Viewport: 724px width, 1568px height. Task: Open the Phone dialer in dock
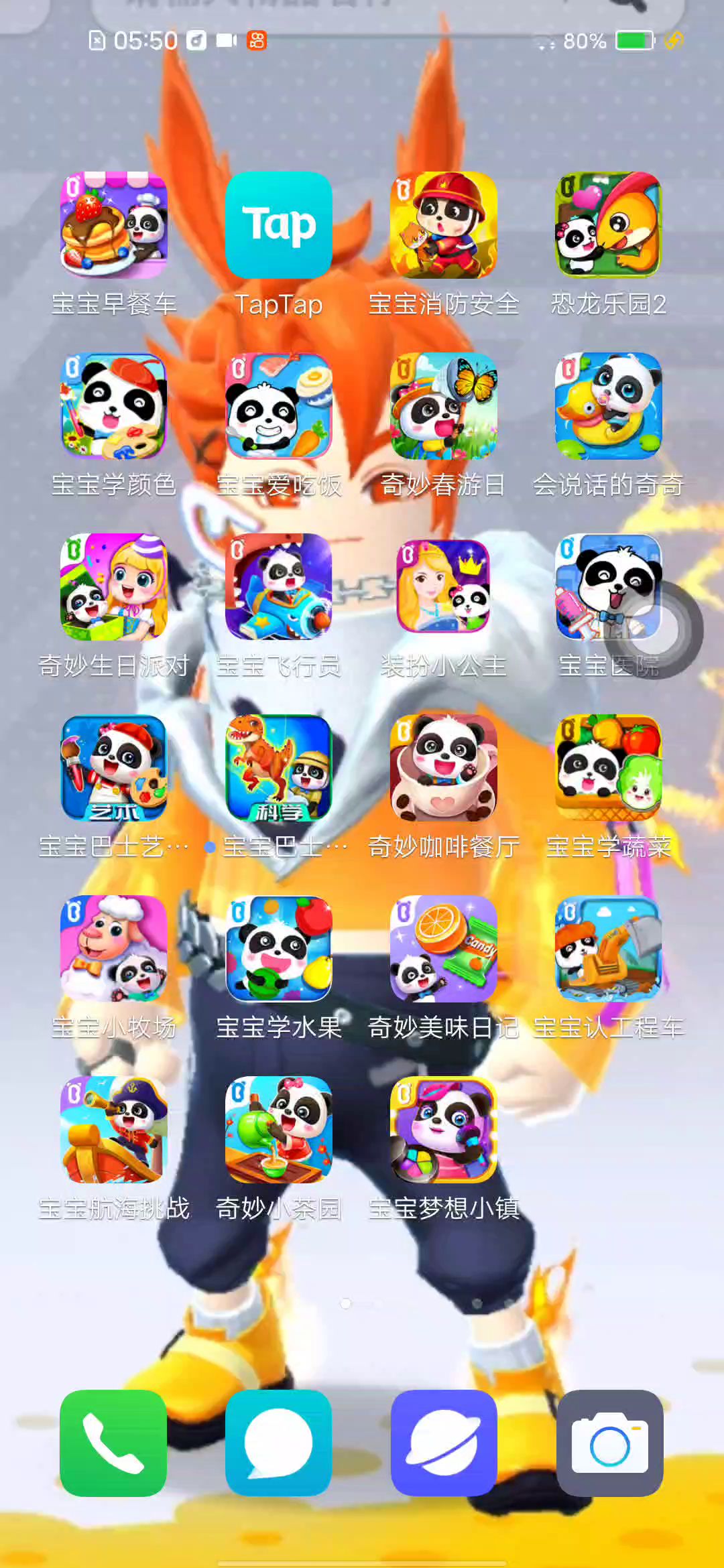(113, 1443)
